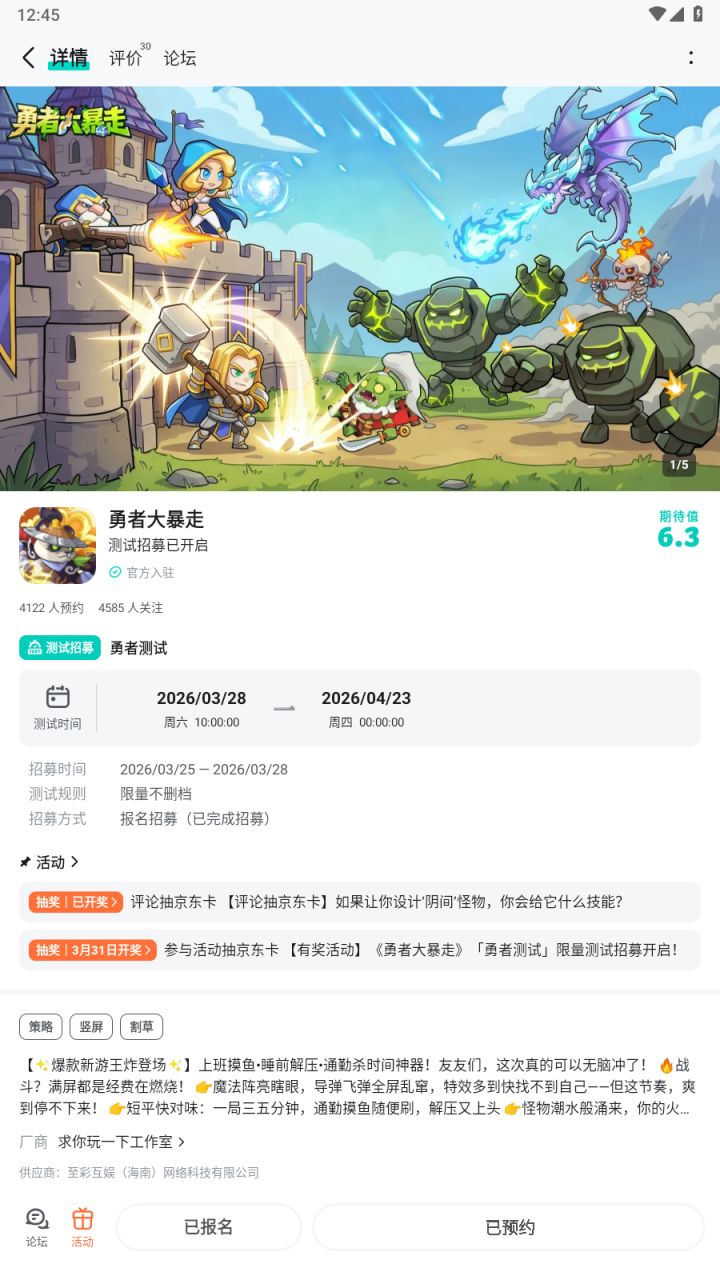Tap the 论坛 icon in the bottom bar
Image resolution: width=720 pixels, height=1280 pixels.
coord(37,1227)
